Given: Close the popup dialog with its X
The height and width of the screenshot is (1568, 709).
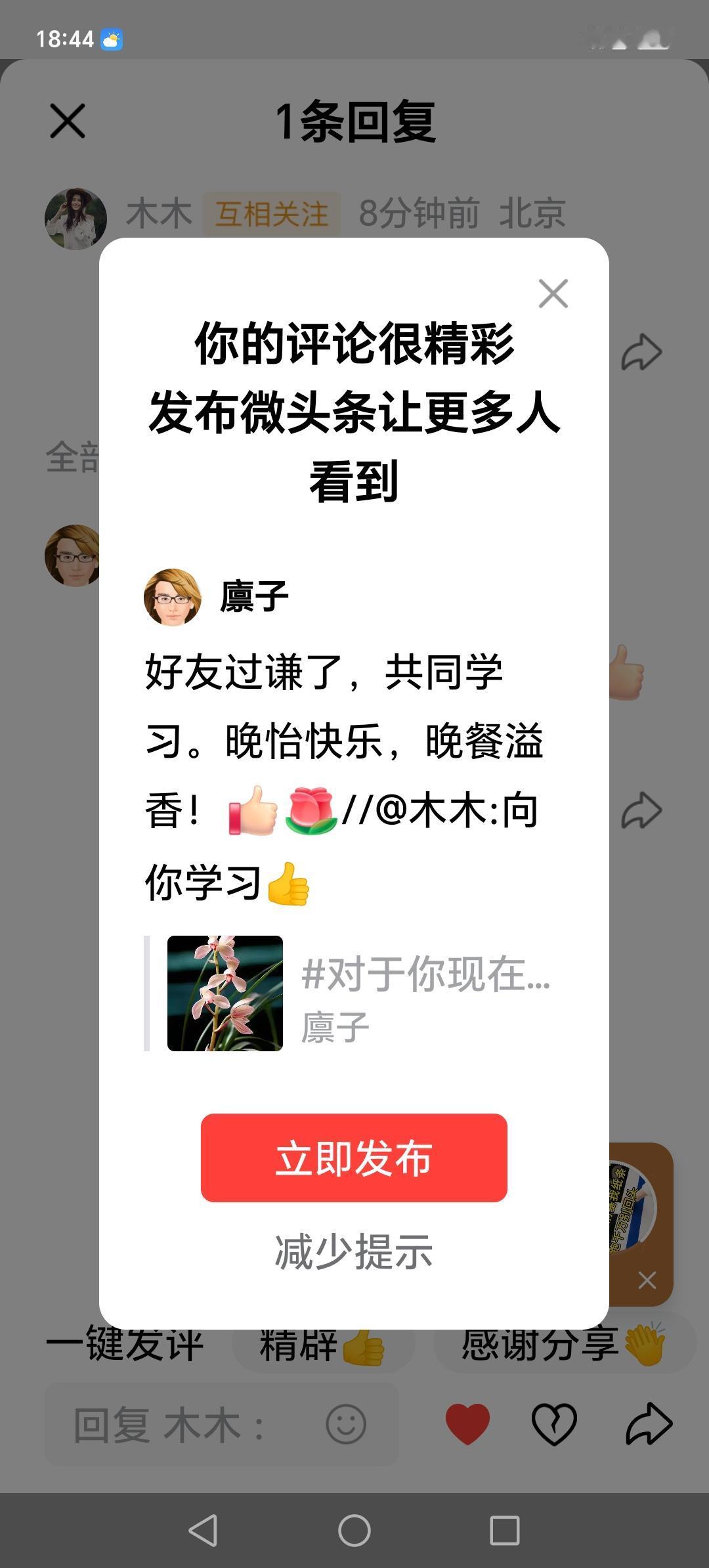Looking at the screenshot, I should (553, 294).
